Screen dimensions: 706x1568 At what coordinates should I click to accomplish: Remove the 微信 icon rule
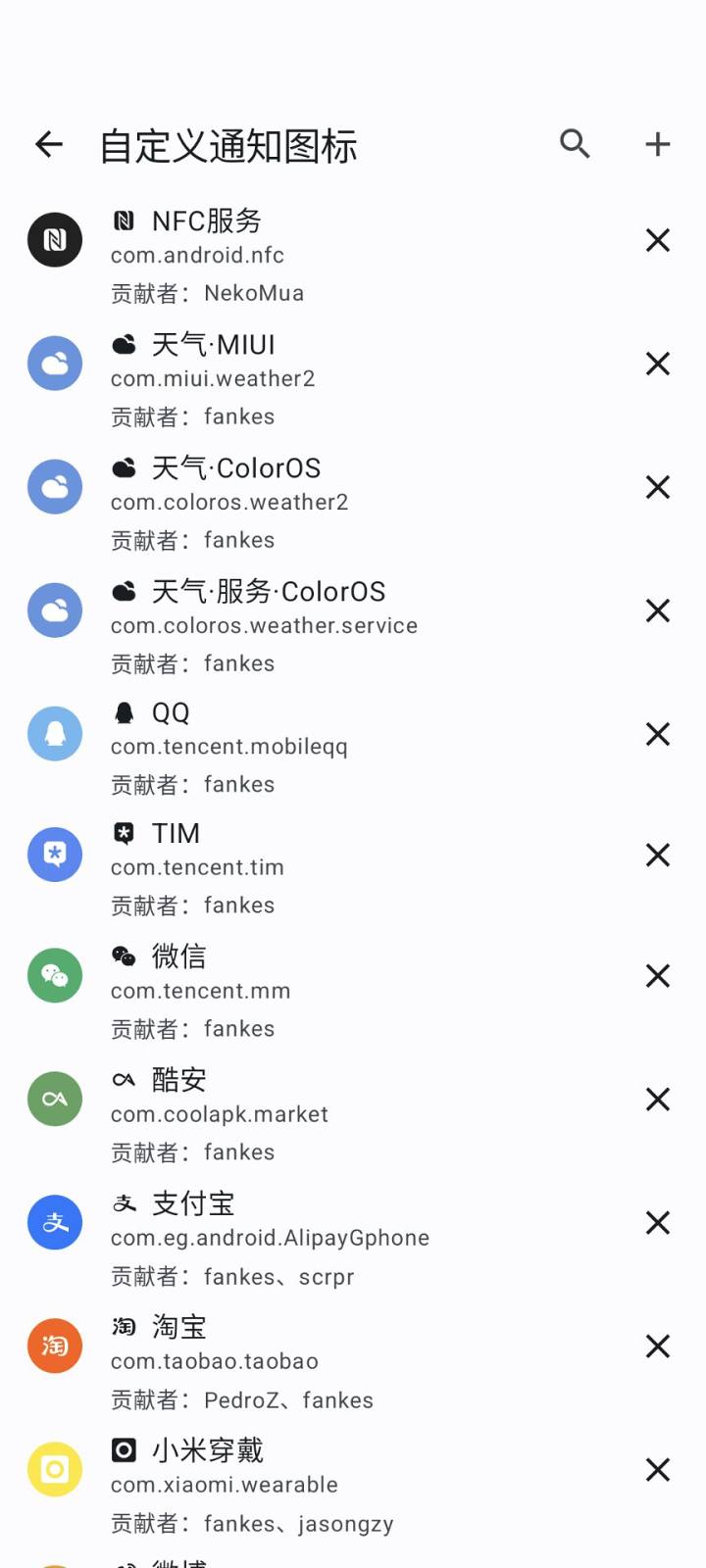pos(657,975)
